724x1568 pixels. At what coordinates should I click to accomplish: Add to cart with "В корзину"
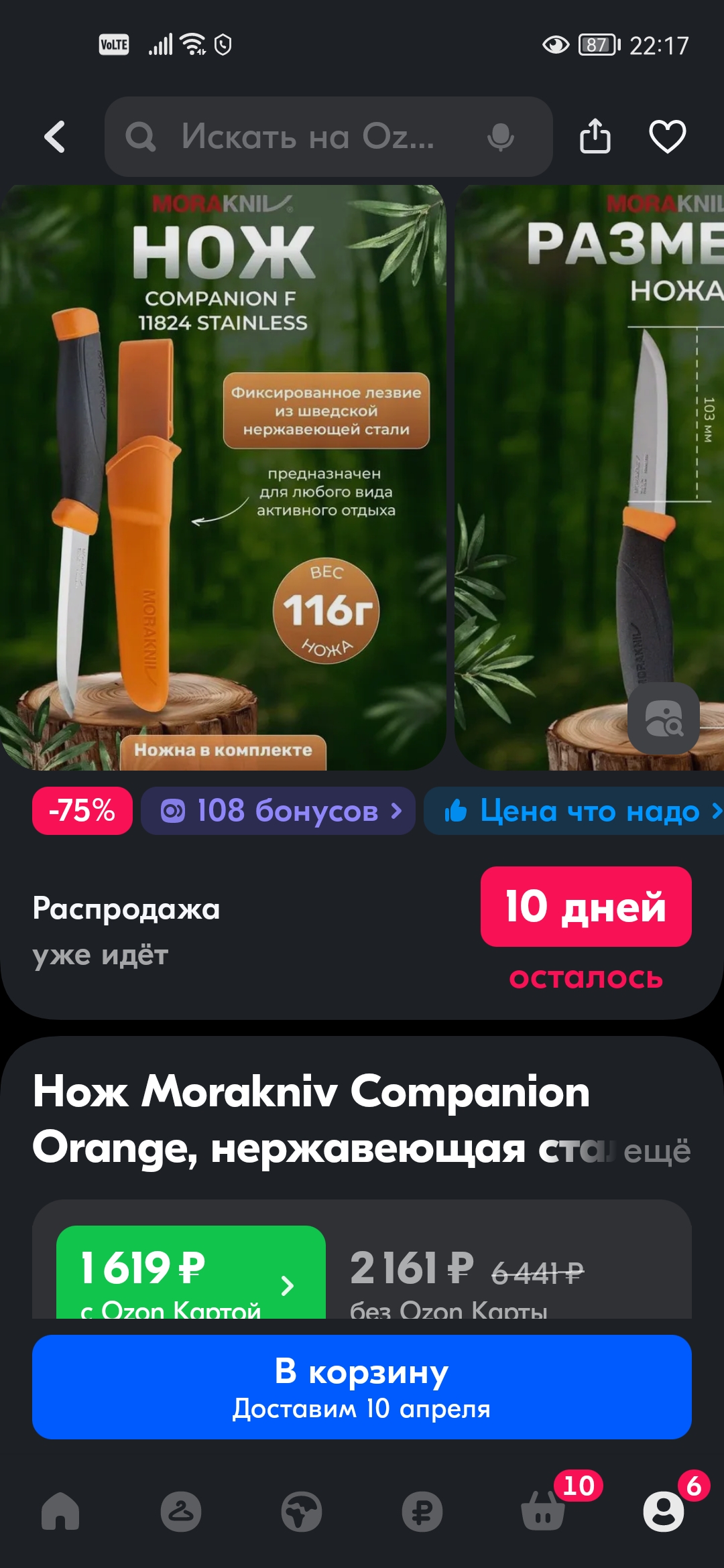coord(362,1387)
